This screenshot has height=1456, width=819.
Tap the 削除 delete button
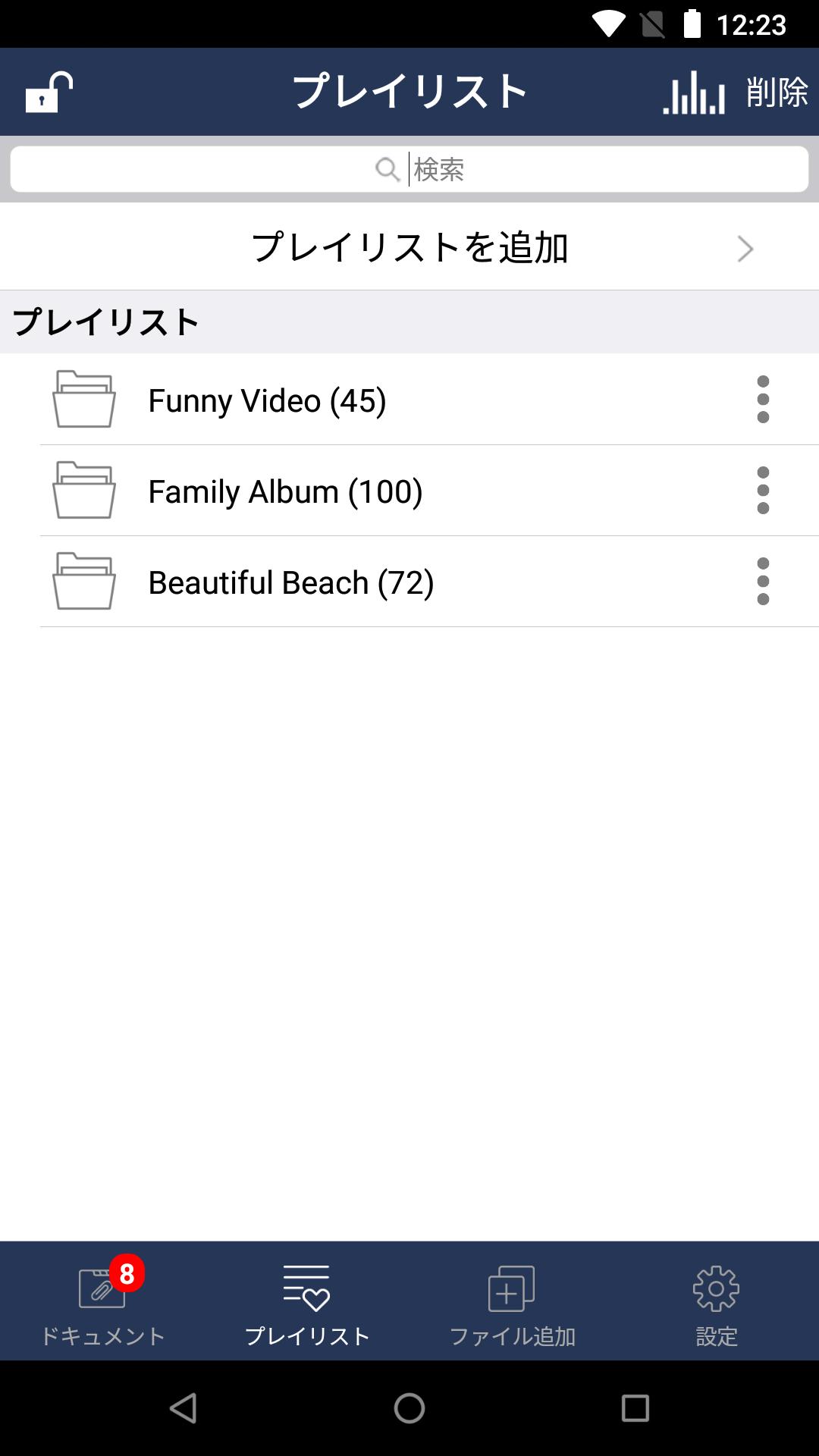777,93
